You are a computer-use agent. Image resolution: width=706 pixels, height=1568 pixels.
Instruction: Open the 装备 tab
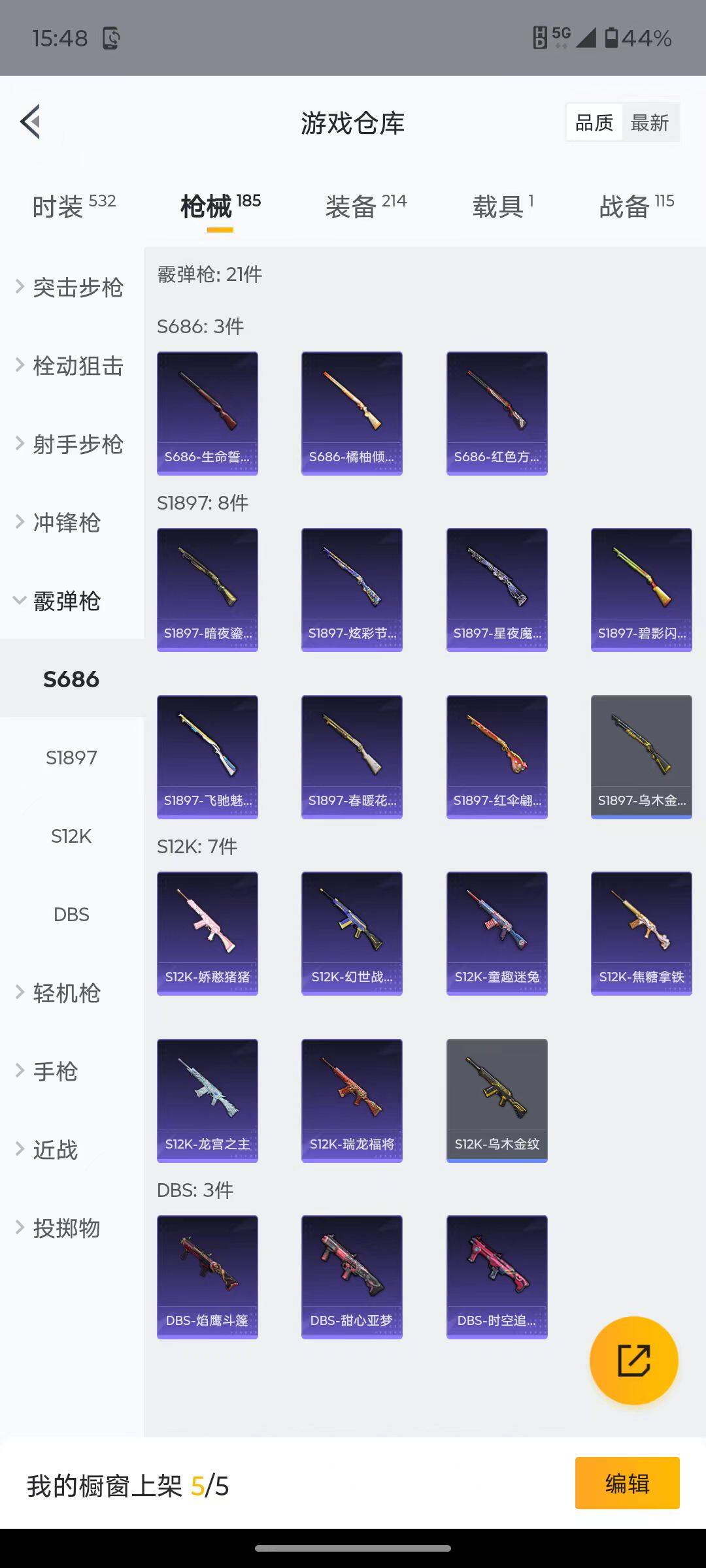pos(365,206)
